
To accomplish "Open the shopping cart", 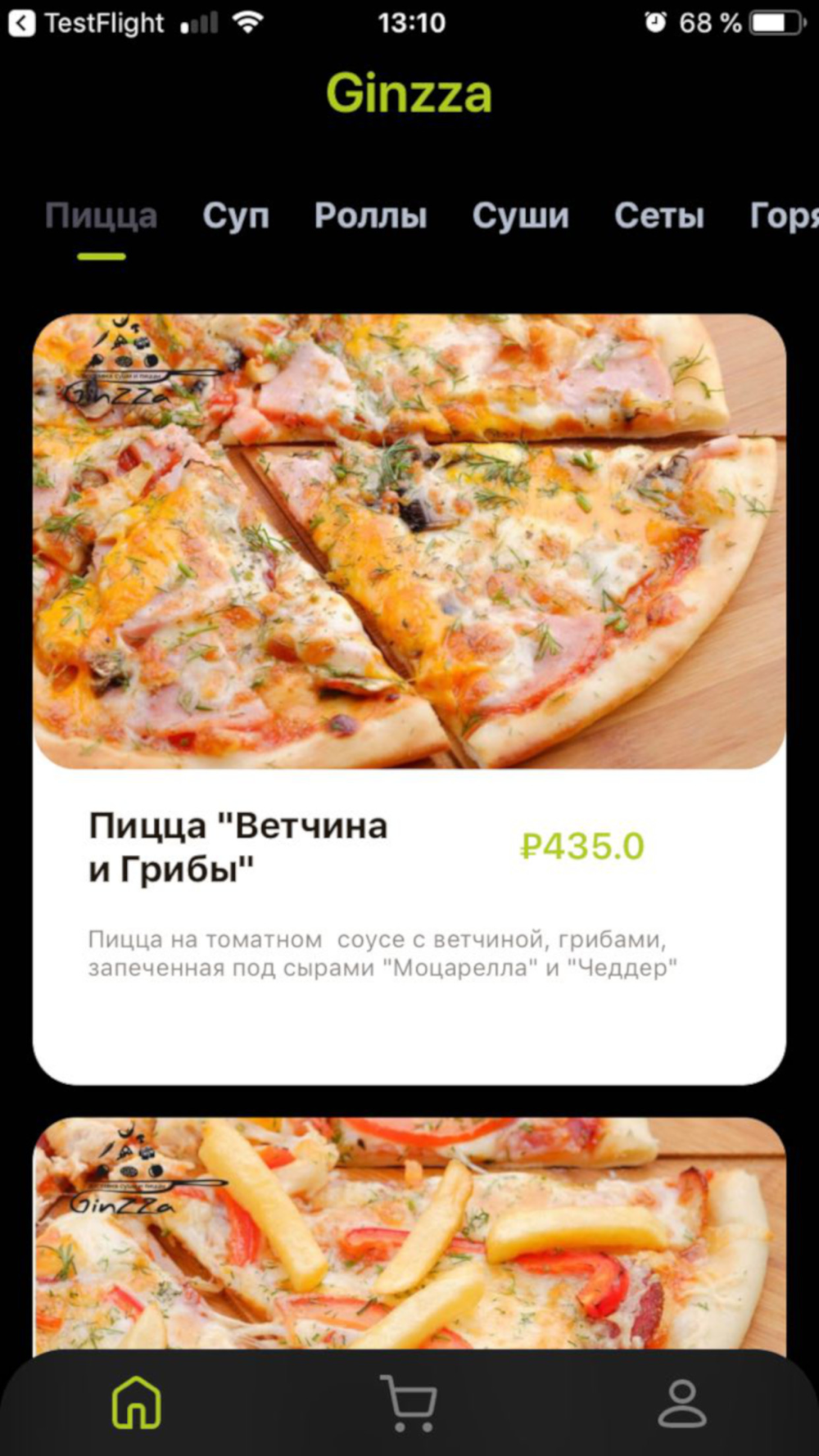I will [x=408, y=1403].
